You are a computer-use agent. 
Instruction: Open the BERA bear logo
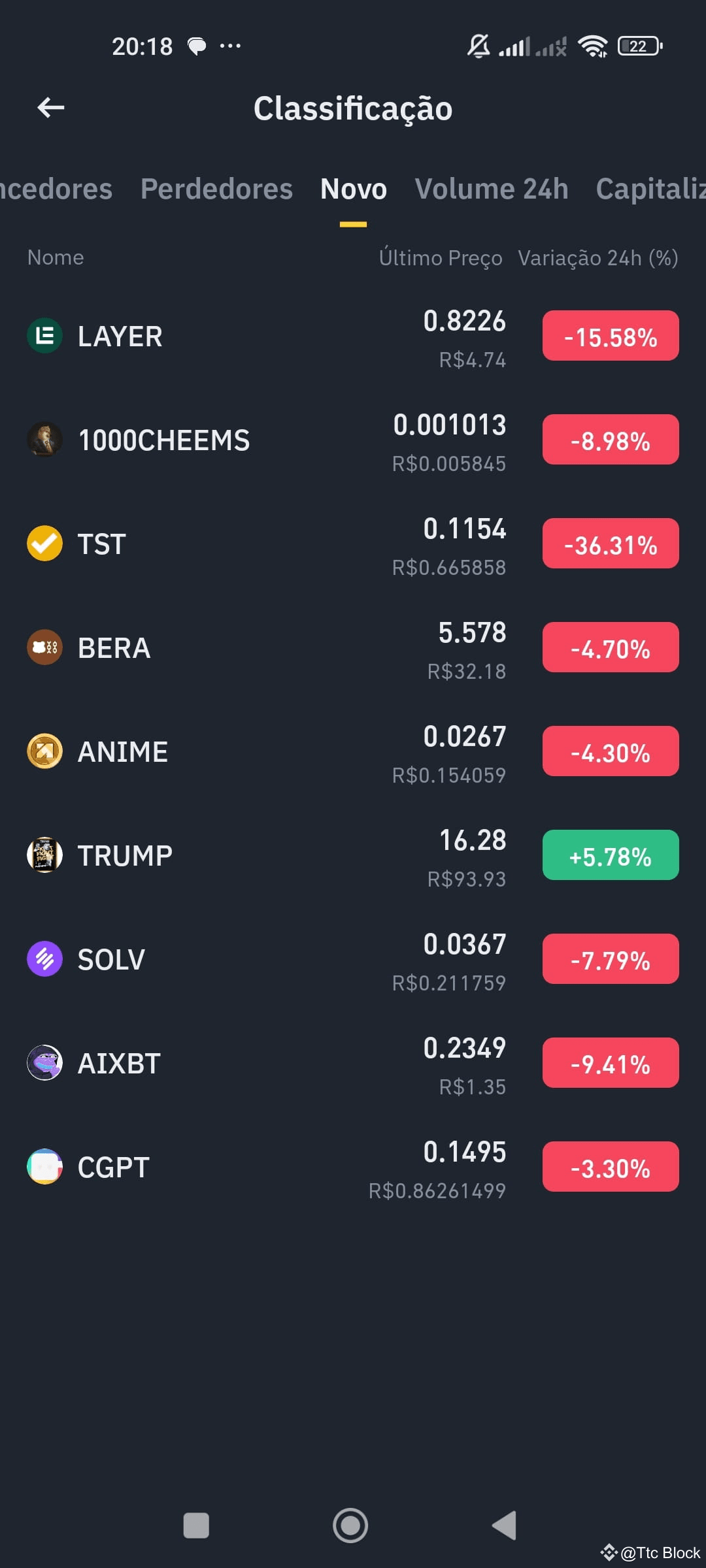click(x=44, y=647)
